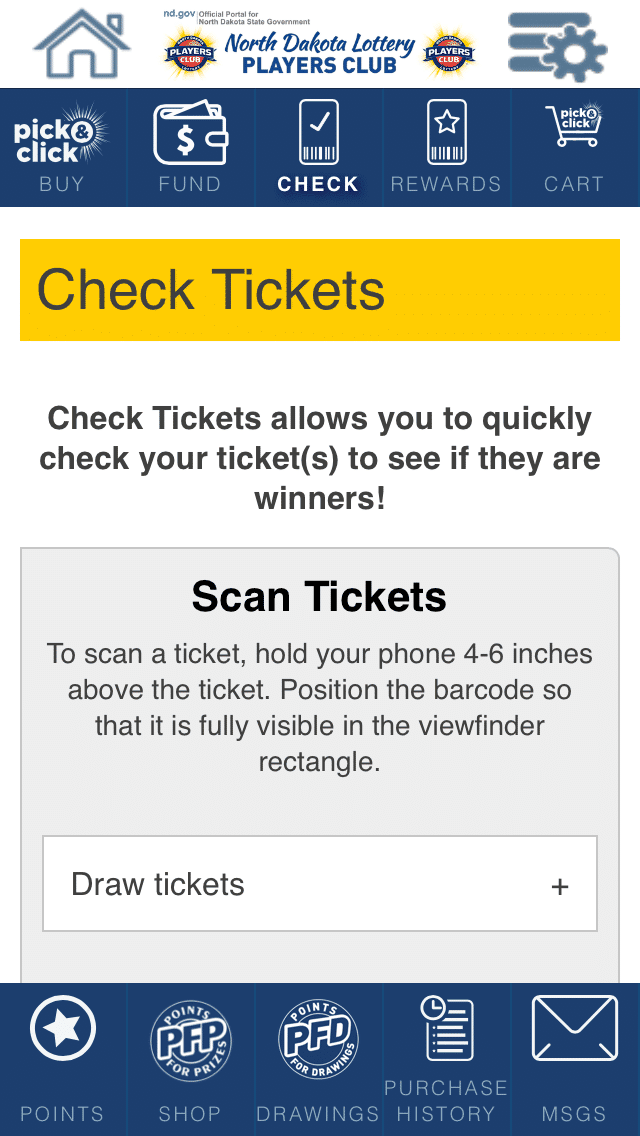Go to Points for Drawings
The width and height of the screenshot is (640, 1136).
pos(319,1059)
